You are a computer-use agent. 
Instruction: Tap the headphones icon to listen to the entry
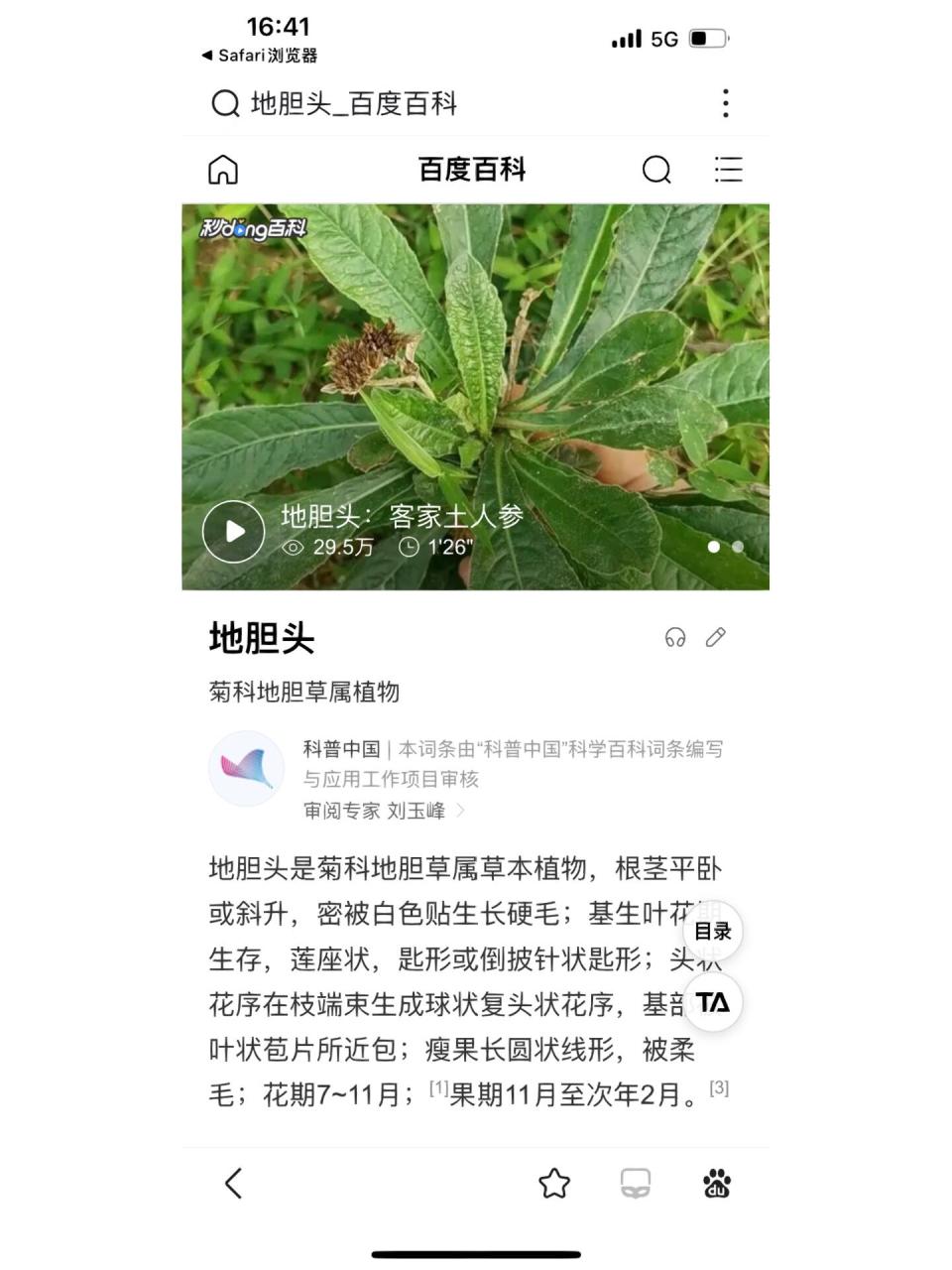click(x=675, y=638)
